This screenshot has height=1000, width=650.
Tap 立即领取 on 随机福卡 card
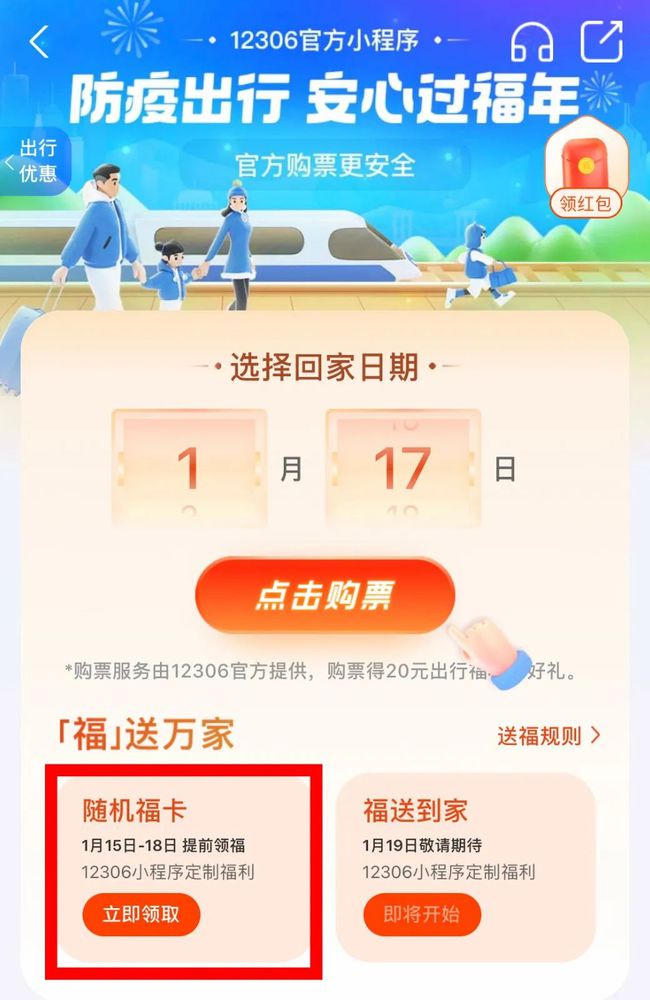click(141, 914)
